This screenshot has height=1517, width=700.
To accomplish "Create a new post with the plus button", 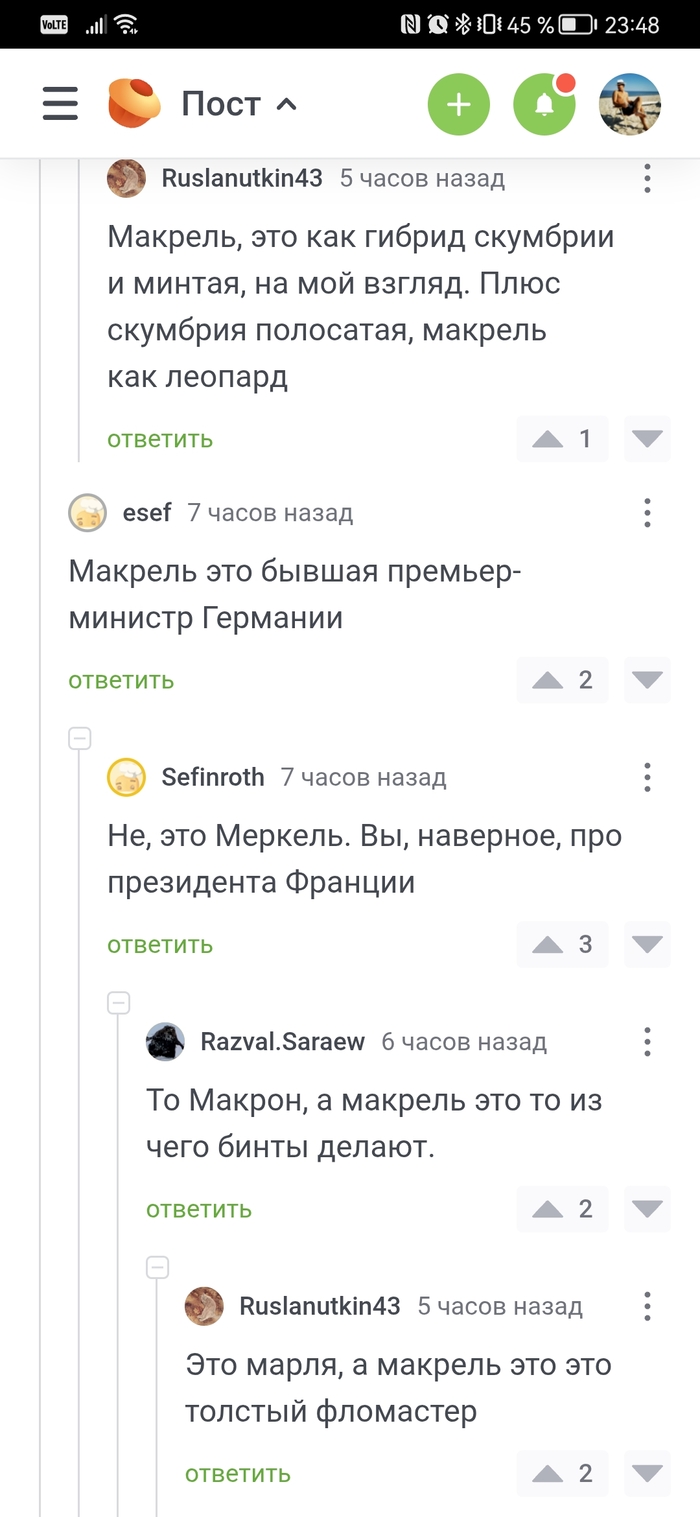I will point(458,104).
